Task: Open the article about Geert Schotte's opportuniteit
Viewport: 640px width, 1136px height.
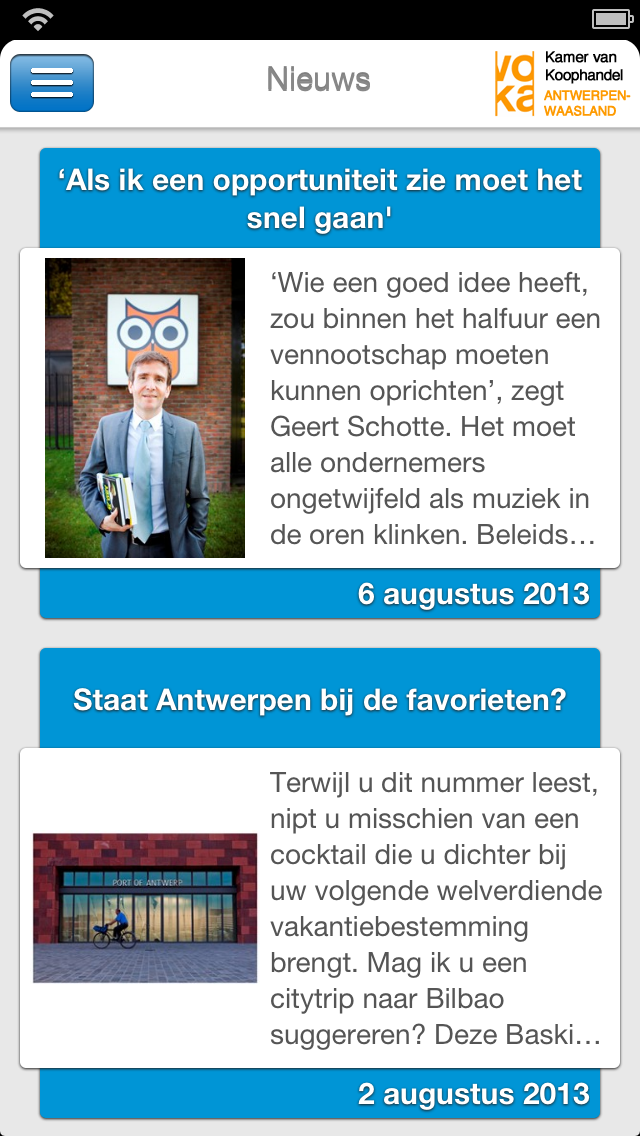Action: coord(320,197)
